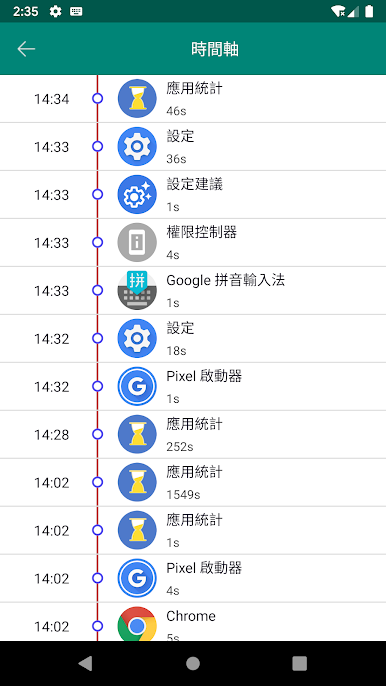
Task: Tap the system home button
Action: click(193, 664)
